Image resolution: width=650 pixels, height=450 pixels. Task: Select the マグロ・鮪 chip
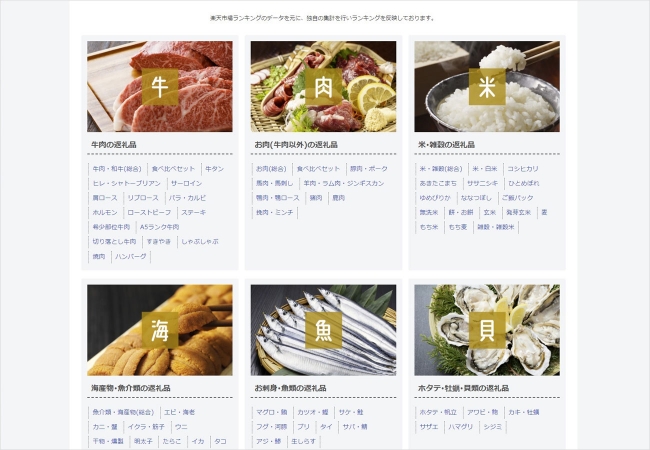click(271, 412)
